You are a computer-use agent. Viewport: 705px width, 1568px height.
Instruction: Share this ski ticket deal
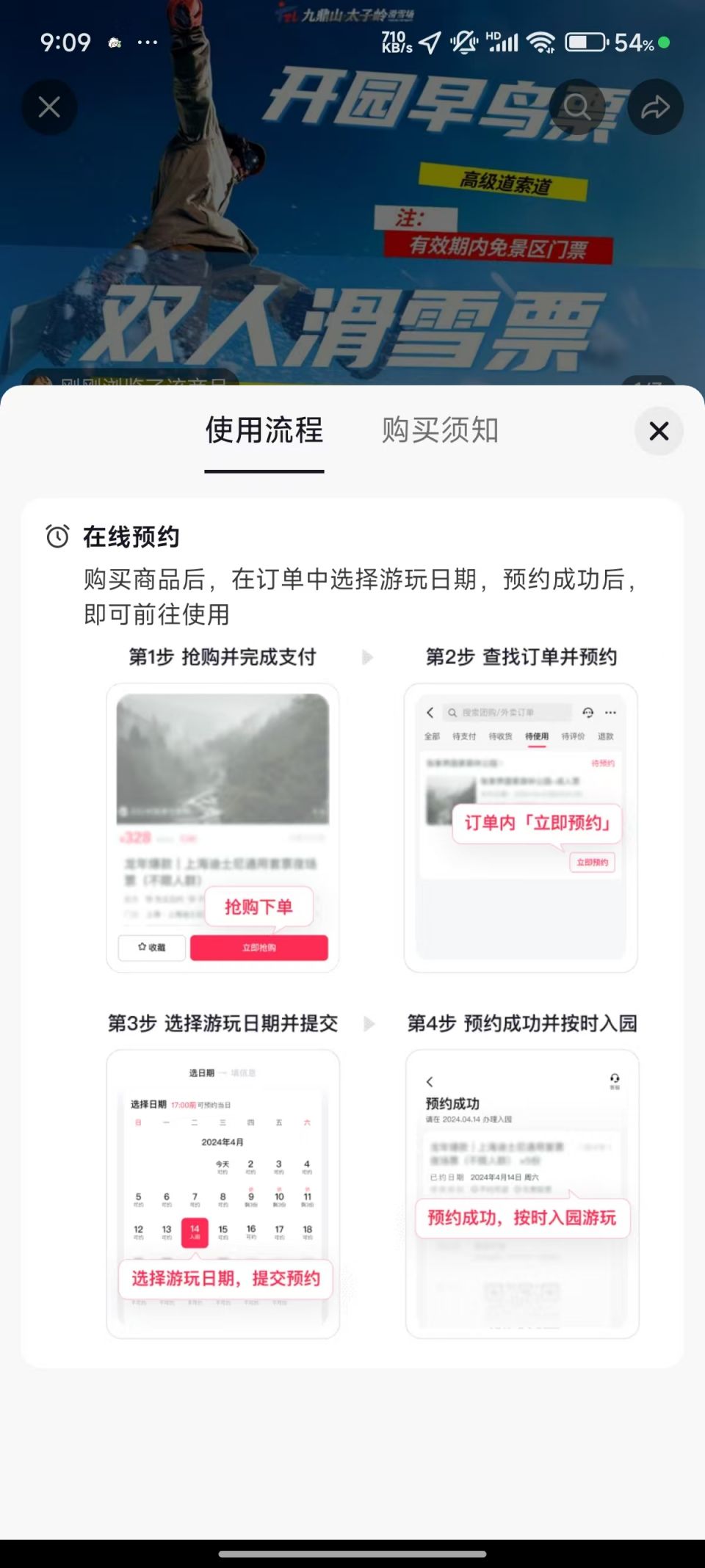655,107
